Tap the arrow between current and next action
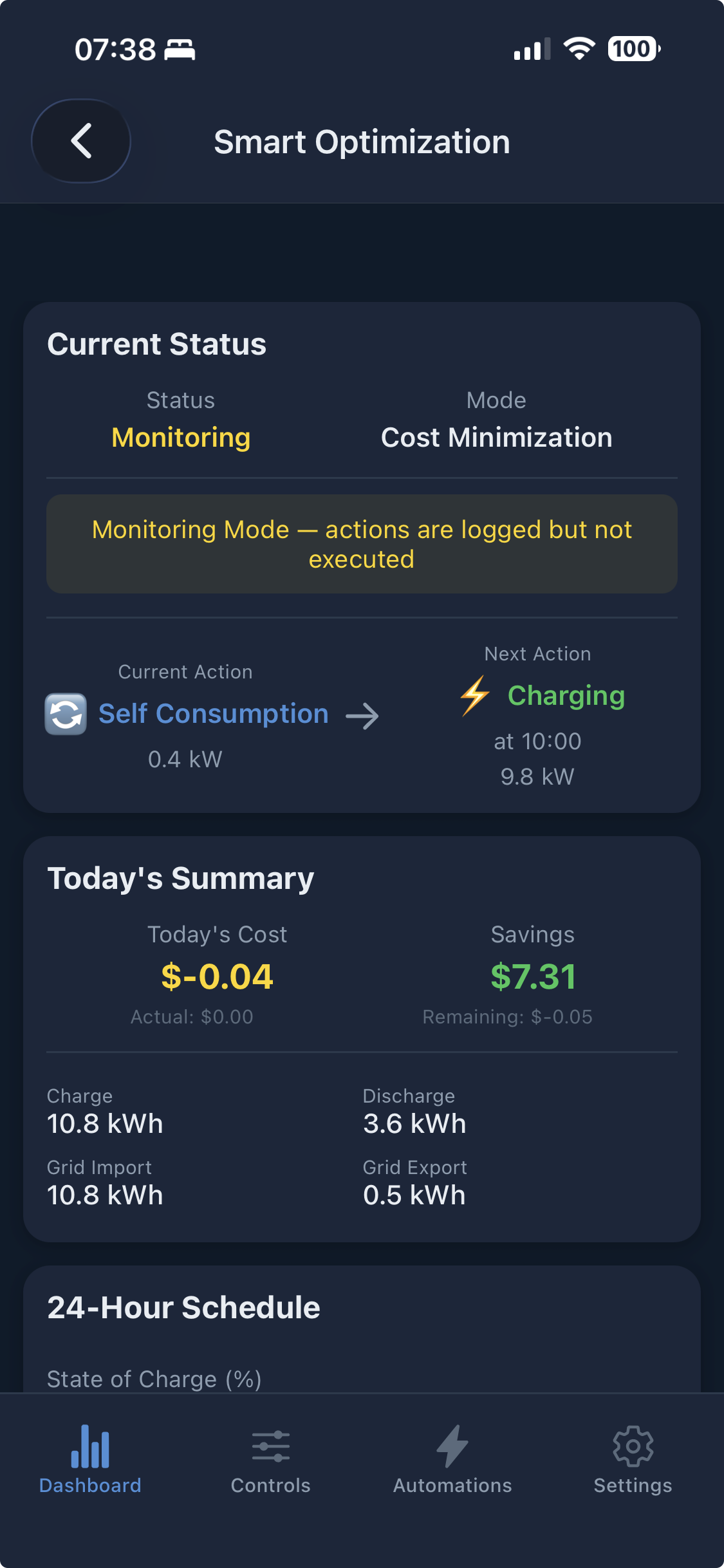724x1568 pixels. point(363,716)
